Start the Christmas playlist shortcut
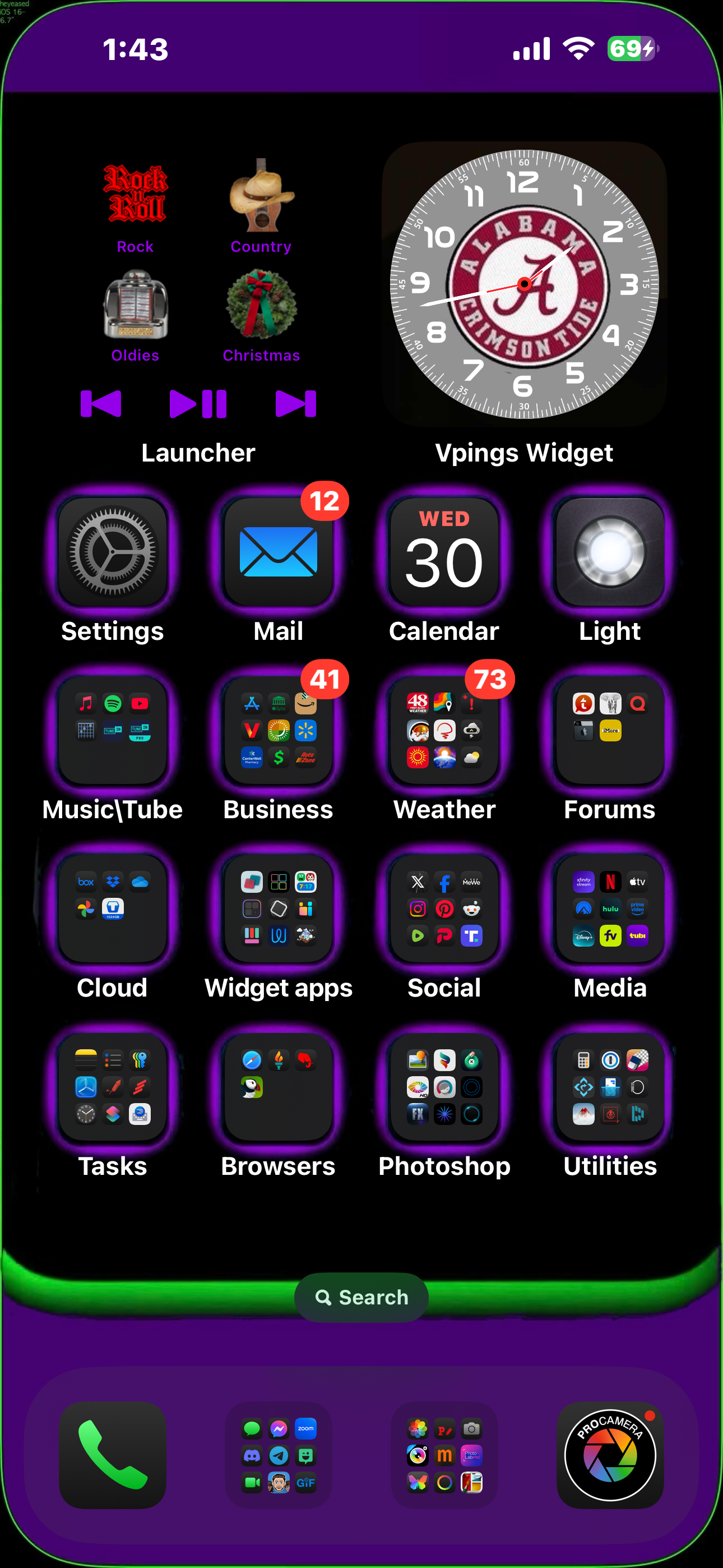The image size is (723, 1568). pyautogui.click(x=262, y=305)
